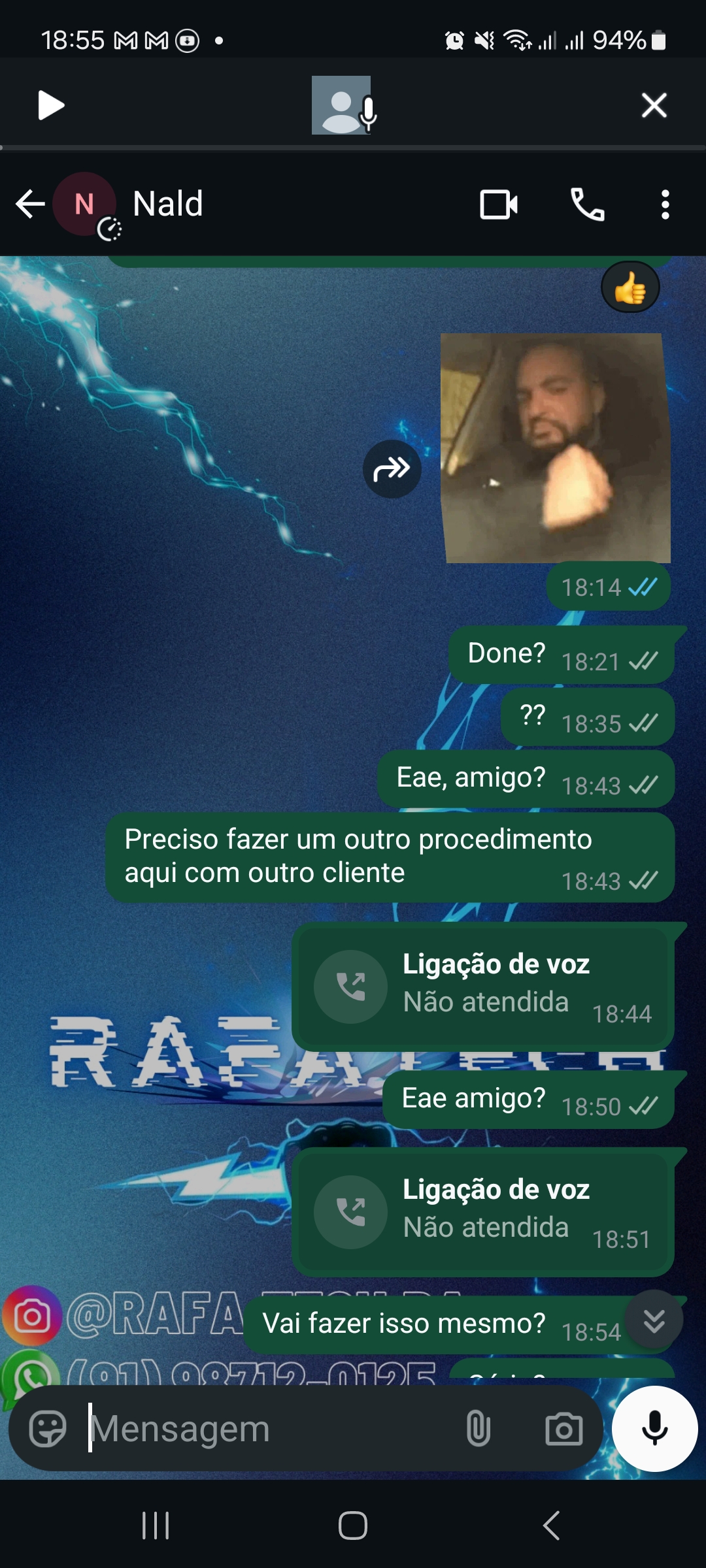Dismiss the voice note with the X button
This screenshot has width=706, height=1568.
(x=653, y=105)
